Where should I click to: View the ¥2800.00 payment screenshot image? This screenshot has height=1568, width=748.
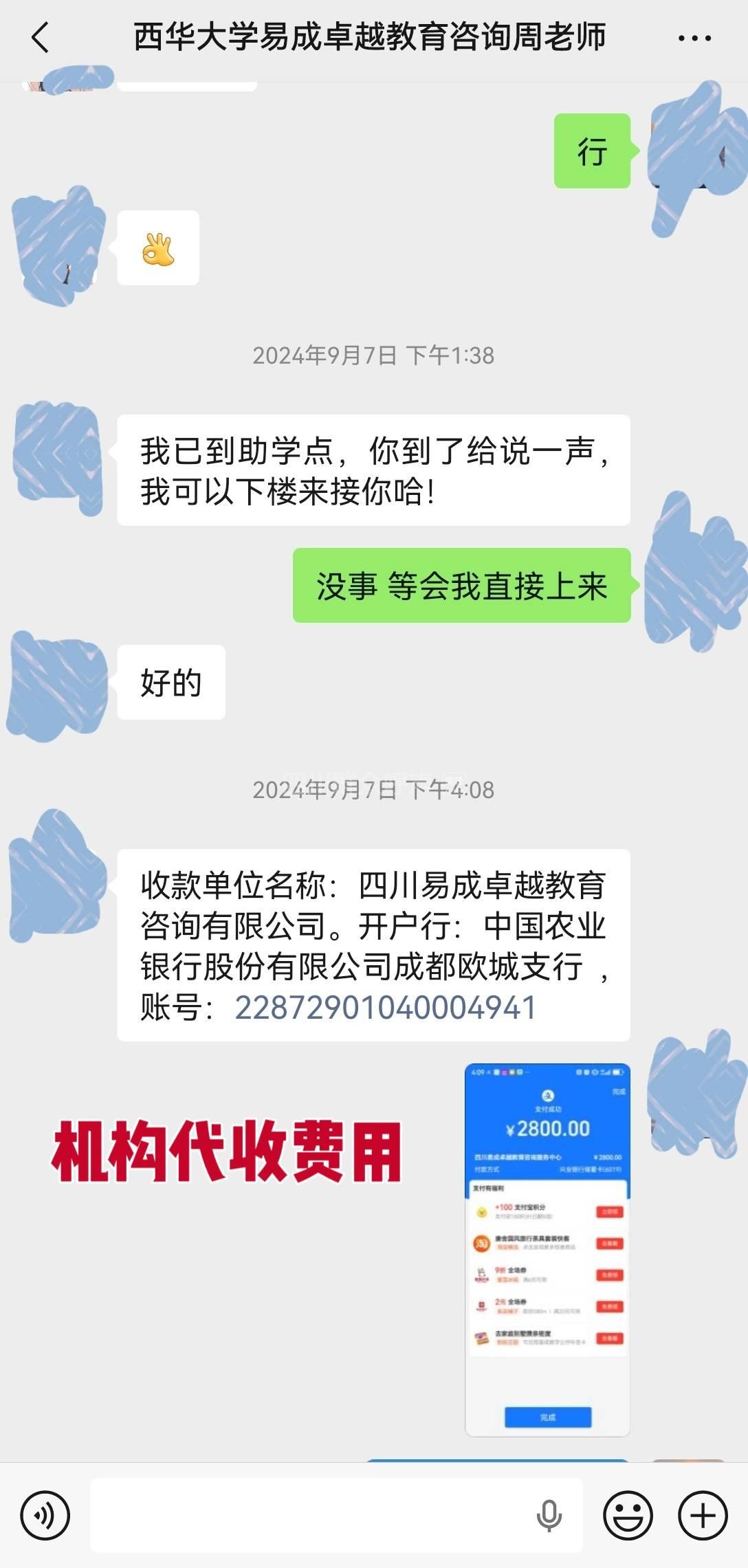(x=547, y=1250)
